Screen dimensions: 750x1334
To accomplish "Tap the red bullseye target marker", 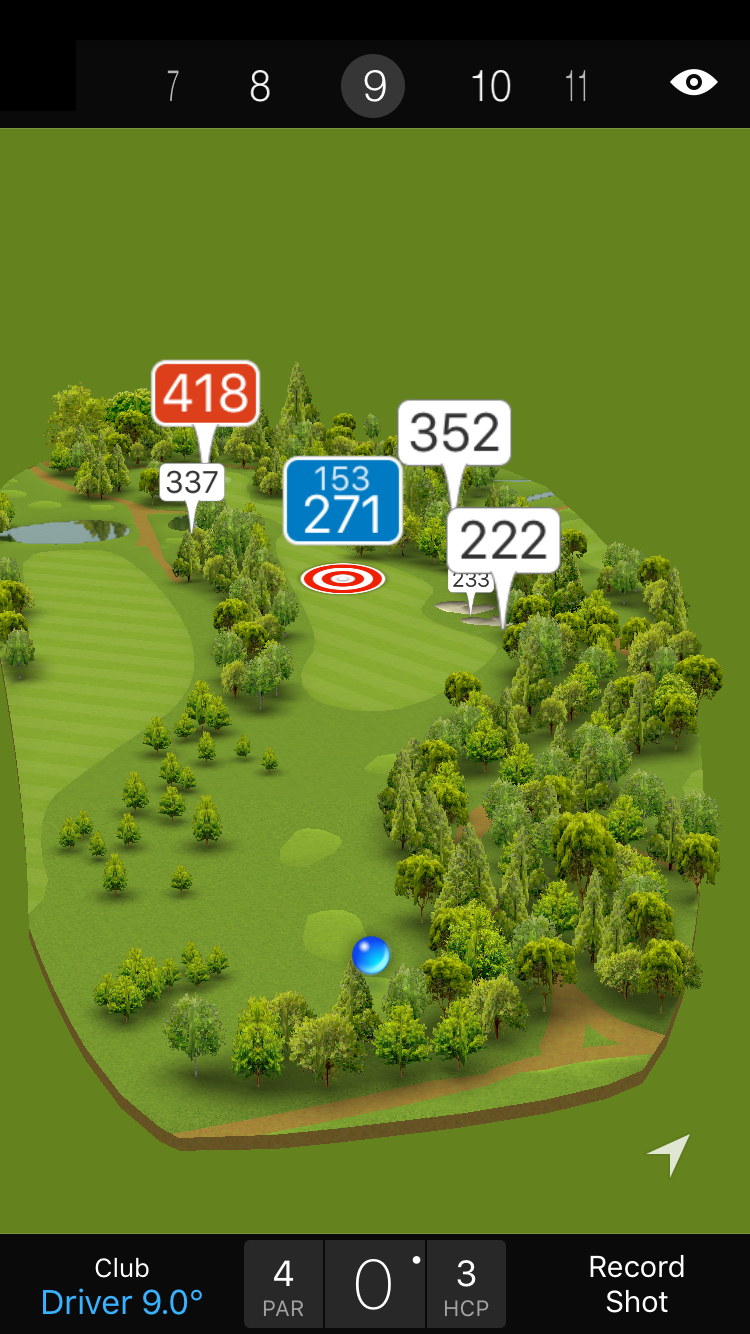I will click(343, 578).
